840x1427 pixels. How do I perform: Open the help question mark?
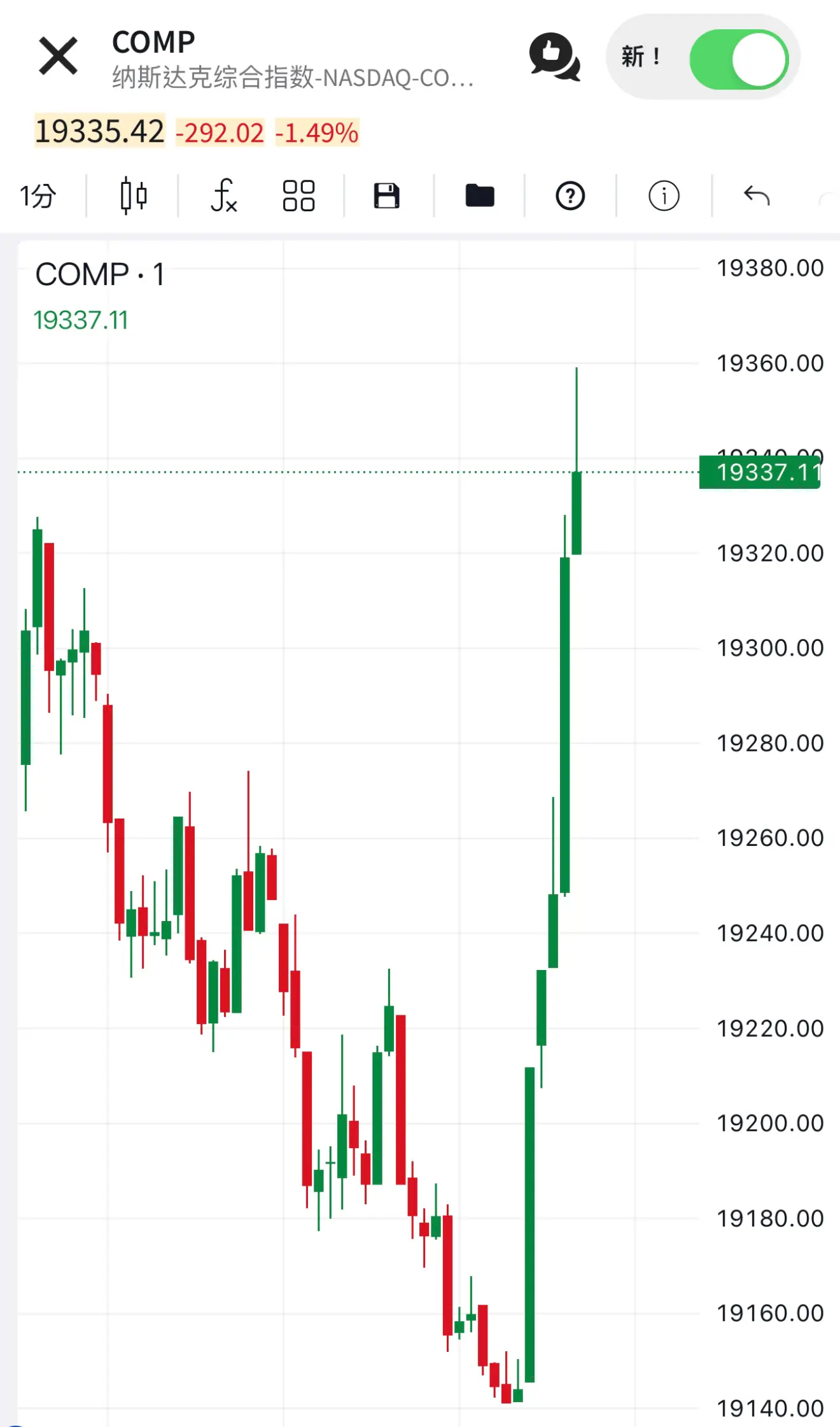pos(570,195)
